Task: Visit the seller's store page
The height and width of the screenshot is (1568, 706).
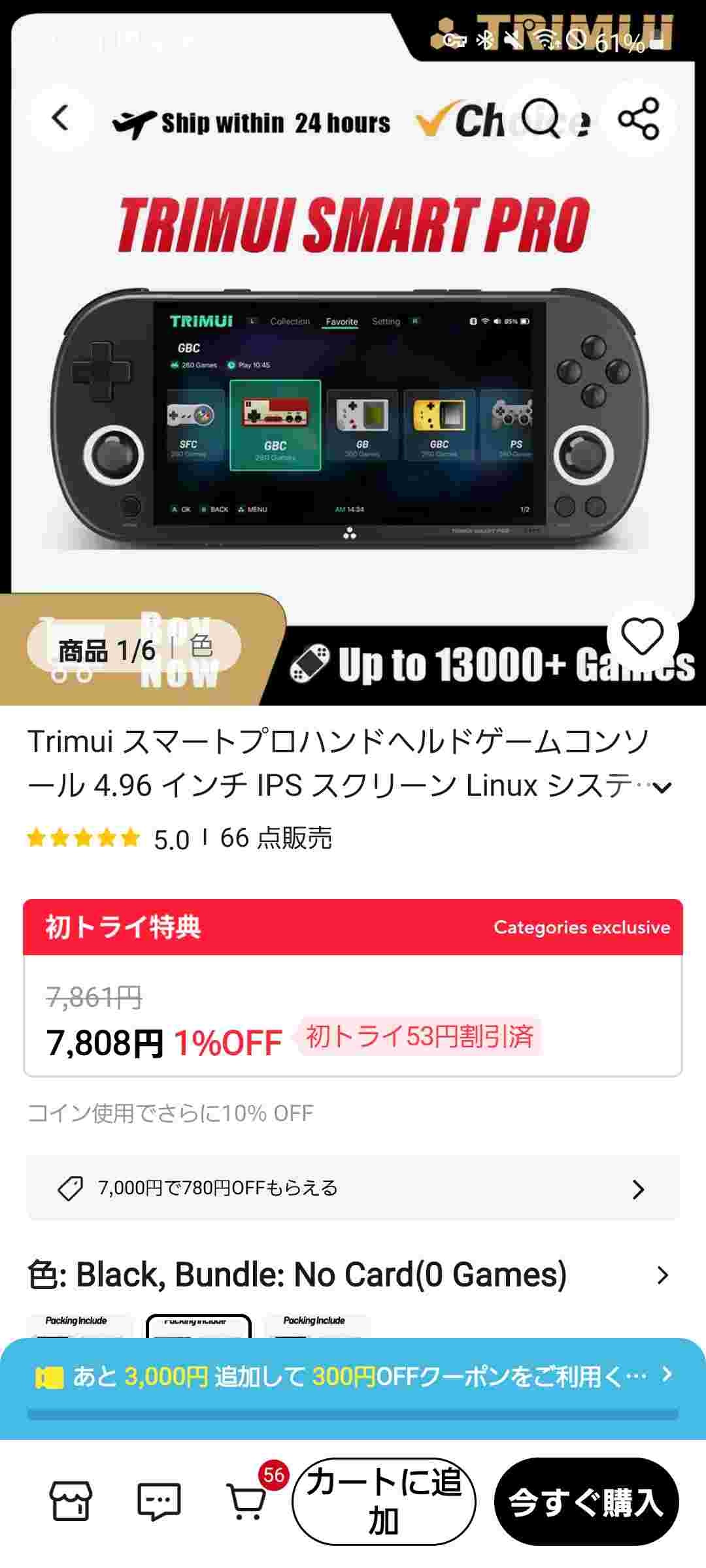Action: pyautogui.click(x=71, y=1501)
